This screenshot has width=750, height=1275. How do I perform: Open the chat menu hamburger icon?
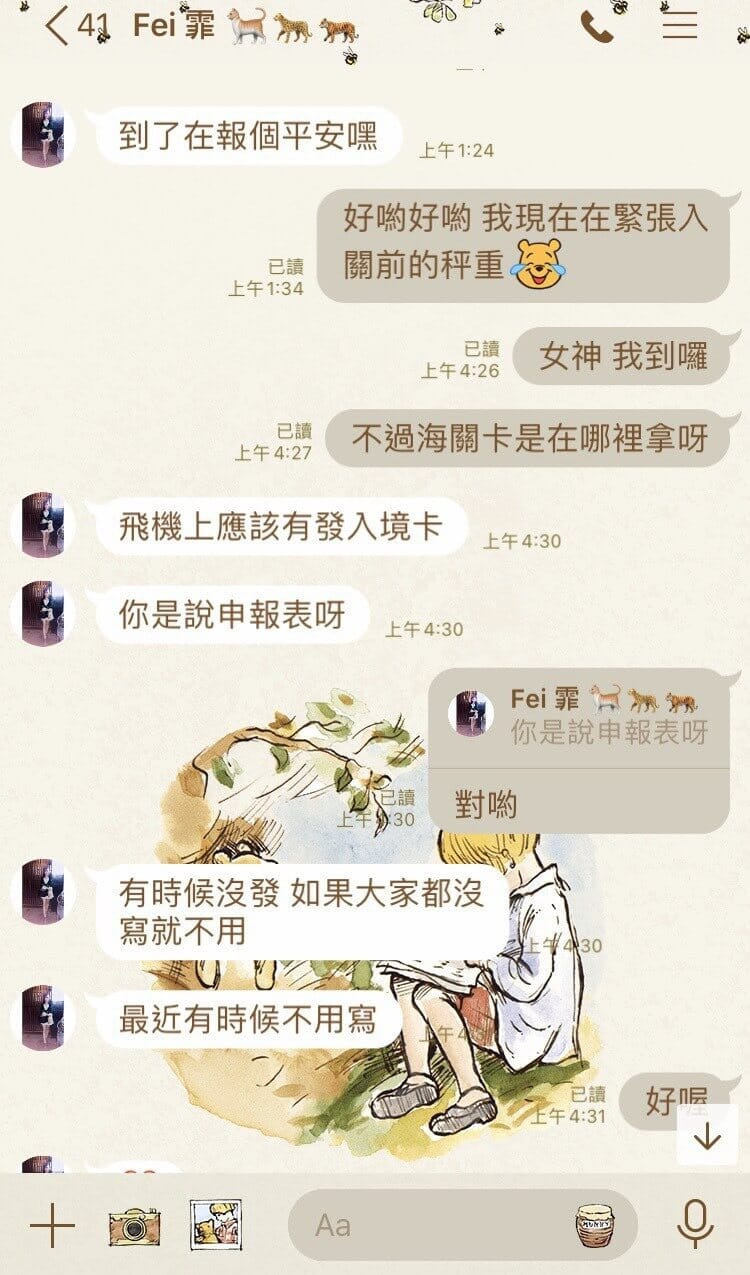click(680, 26)
